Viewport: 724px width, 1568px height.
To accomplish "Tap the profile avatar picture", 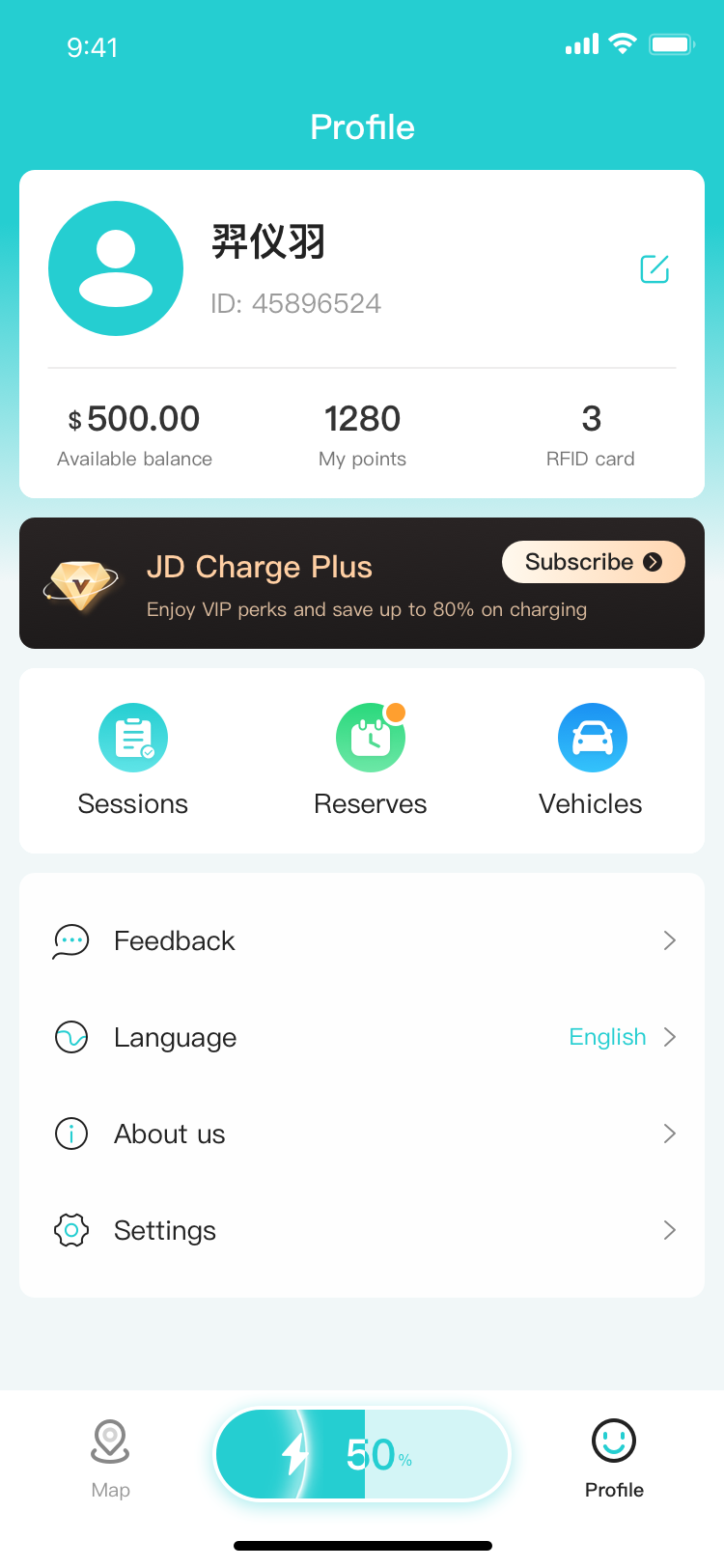I will click(116, 268).
